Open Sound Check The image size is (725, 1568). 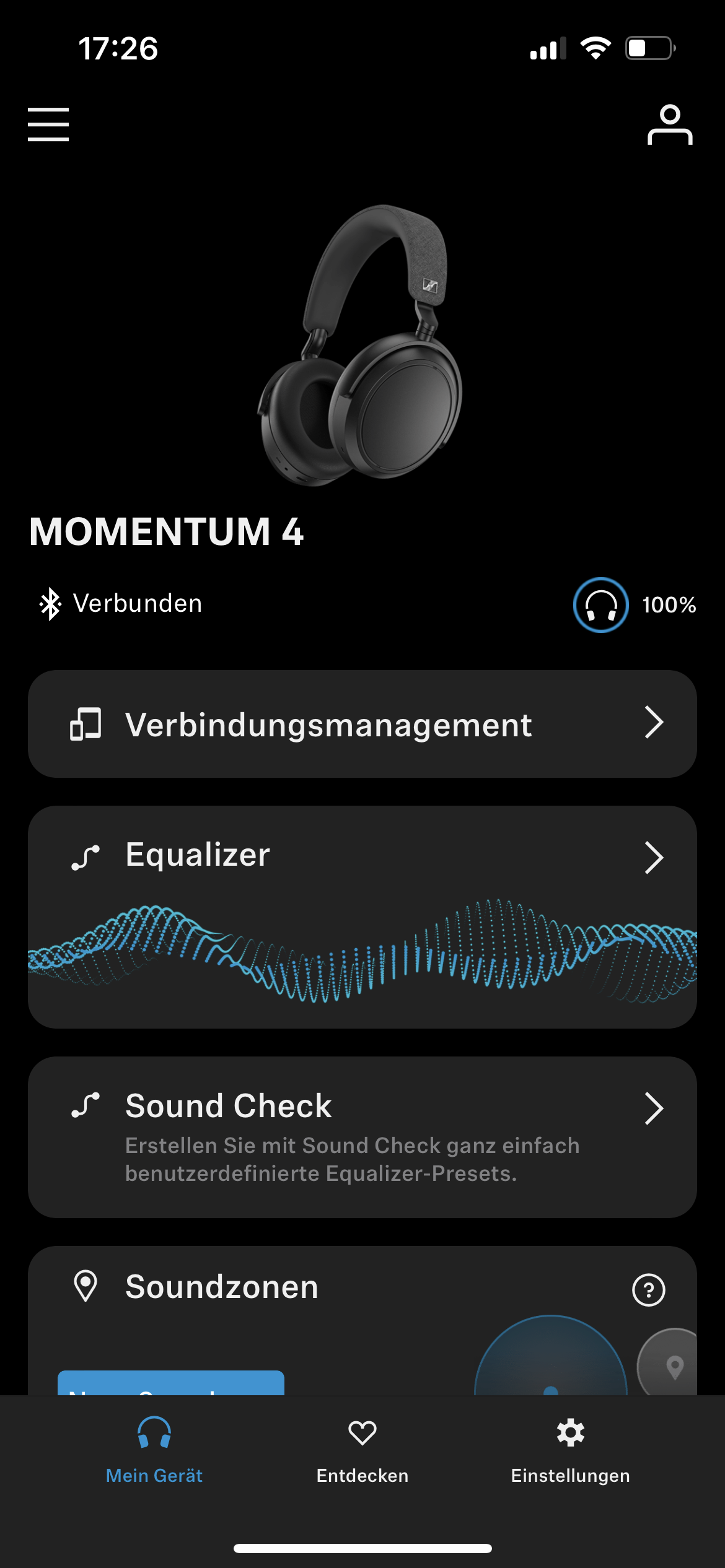362,1137
